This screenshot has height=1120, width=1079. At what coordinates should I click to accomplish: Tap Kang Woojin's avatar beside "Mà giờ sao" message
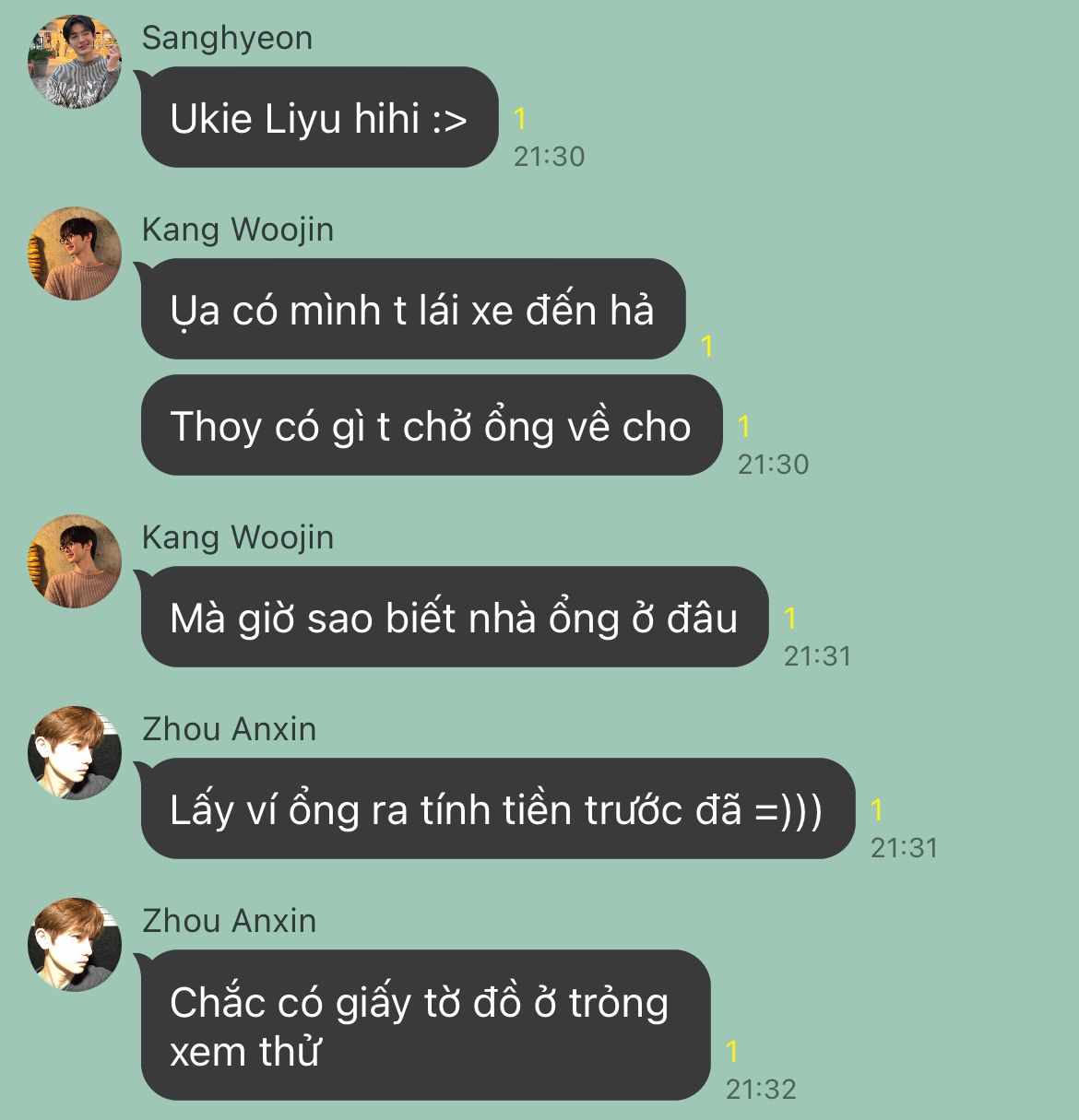[75, 561]
